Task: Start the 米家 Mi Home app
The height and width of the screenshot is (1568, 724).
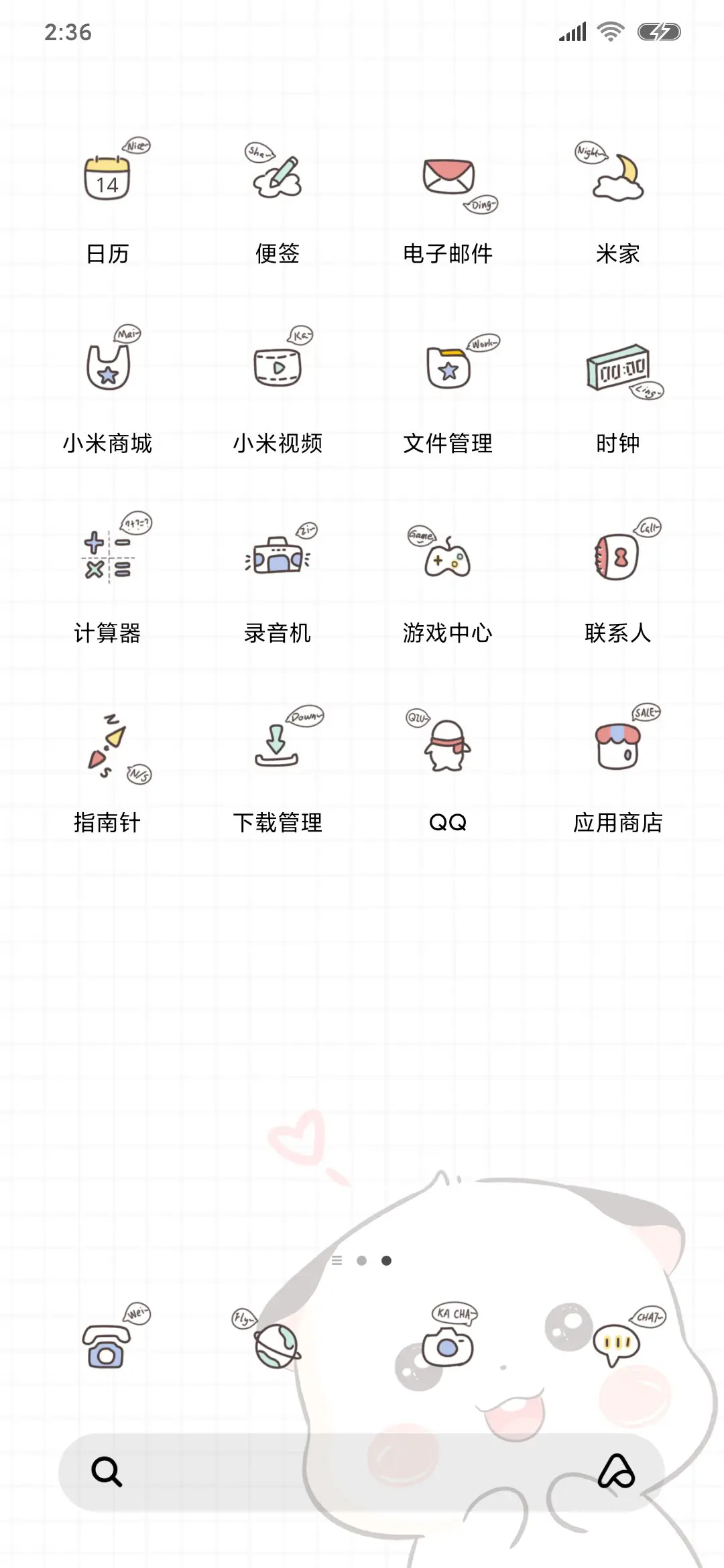Action: (615, 176)
